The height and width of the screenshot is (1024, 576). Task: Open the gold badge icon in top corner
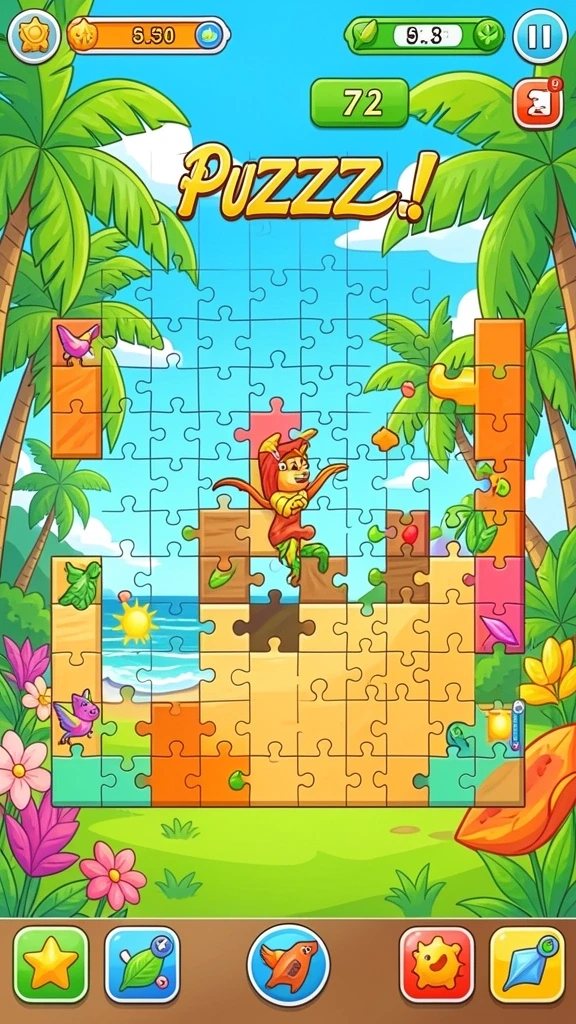tap(34, 37)
